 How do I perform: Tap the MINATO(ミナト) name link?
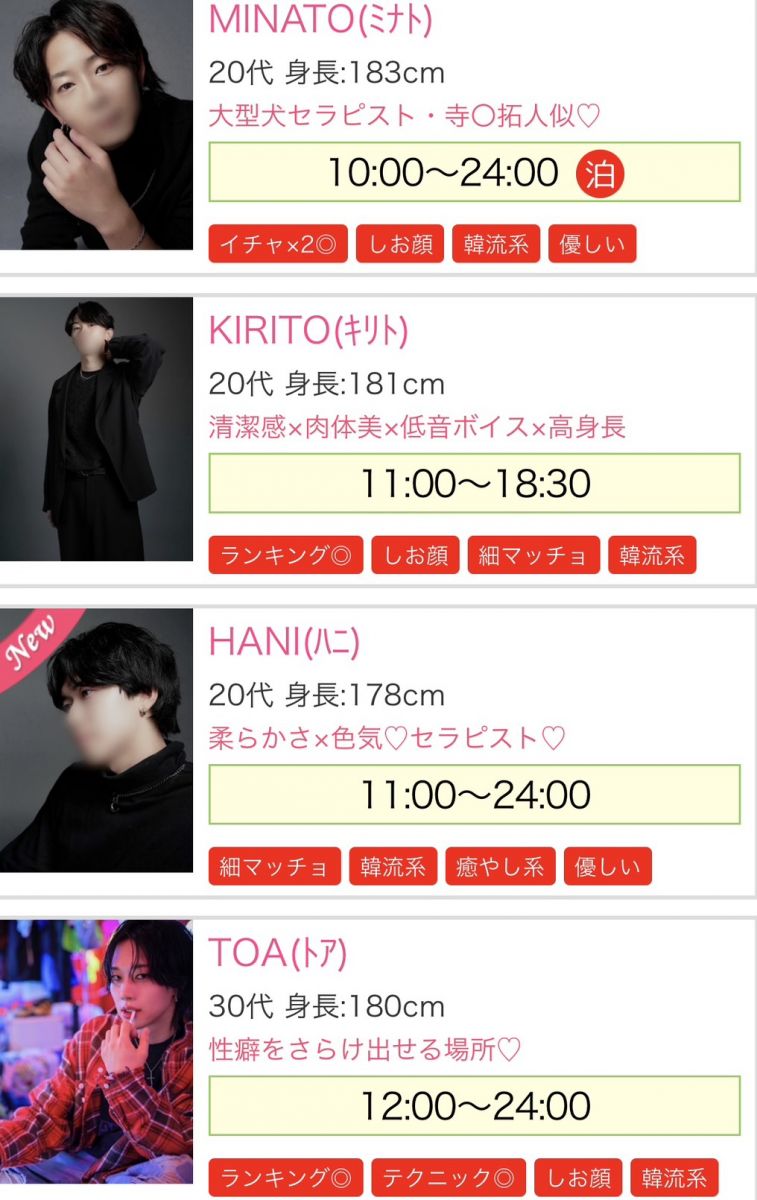point(320,20)
